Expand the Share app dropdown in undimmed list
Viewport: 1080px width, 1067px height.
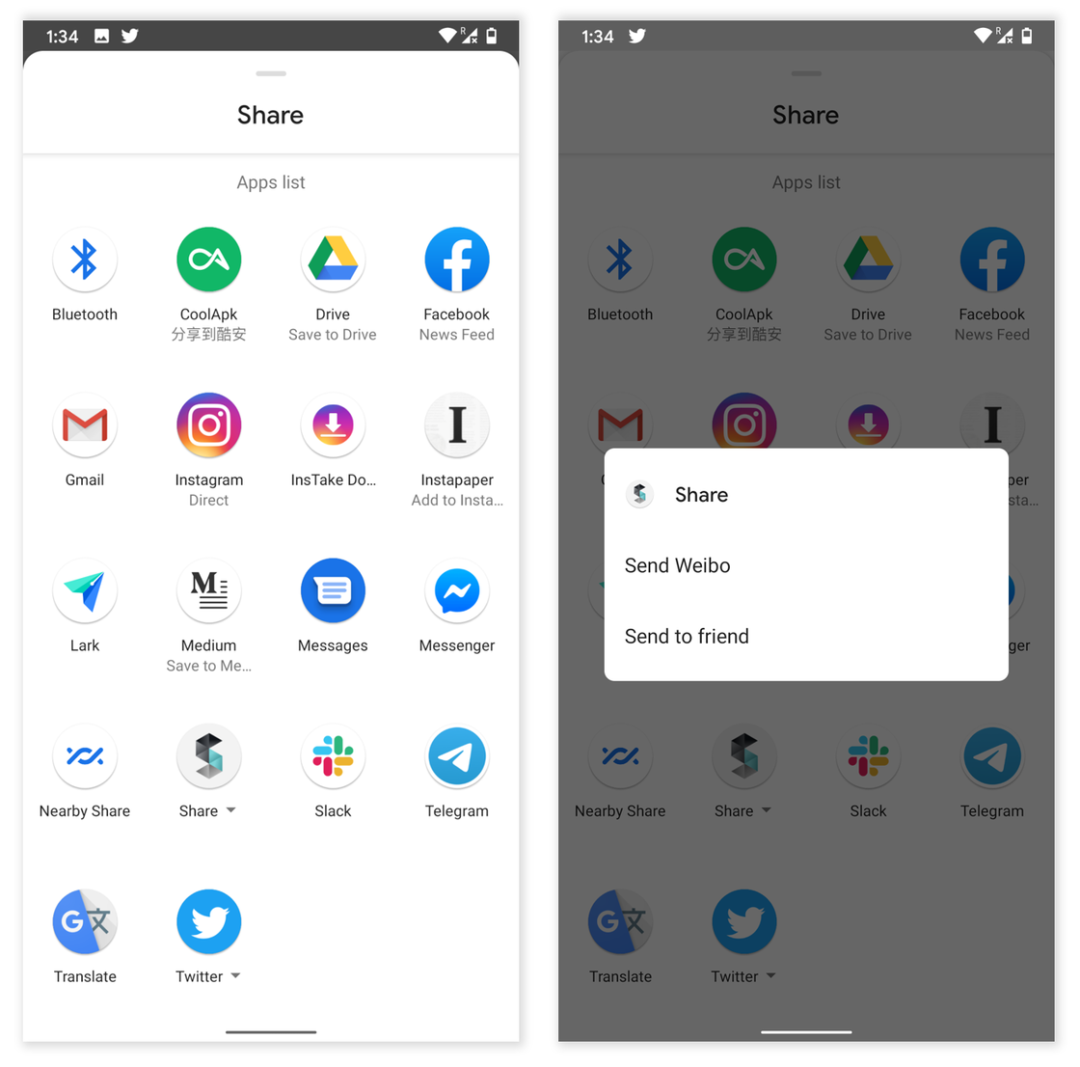tap(231, 810)
